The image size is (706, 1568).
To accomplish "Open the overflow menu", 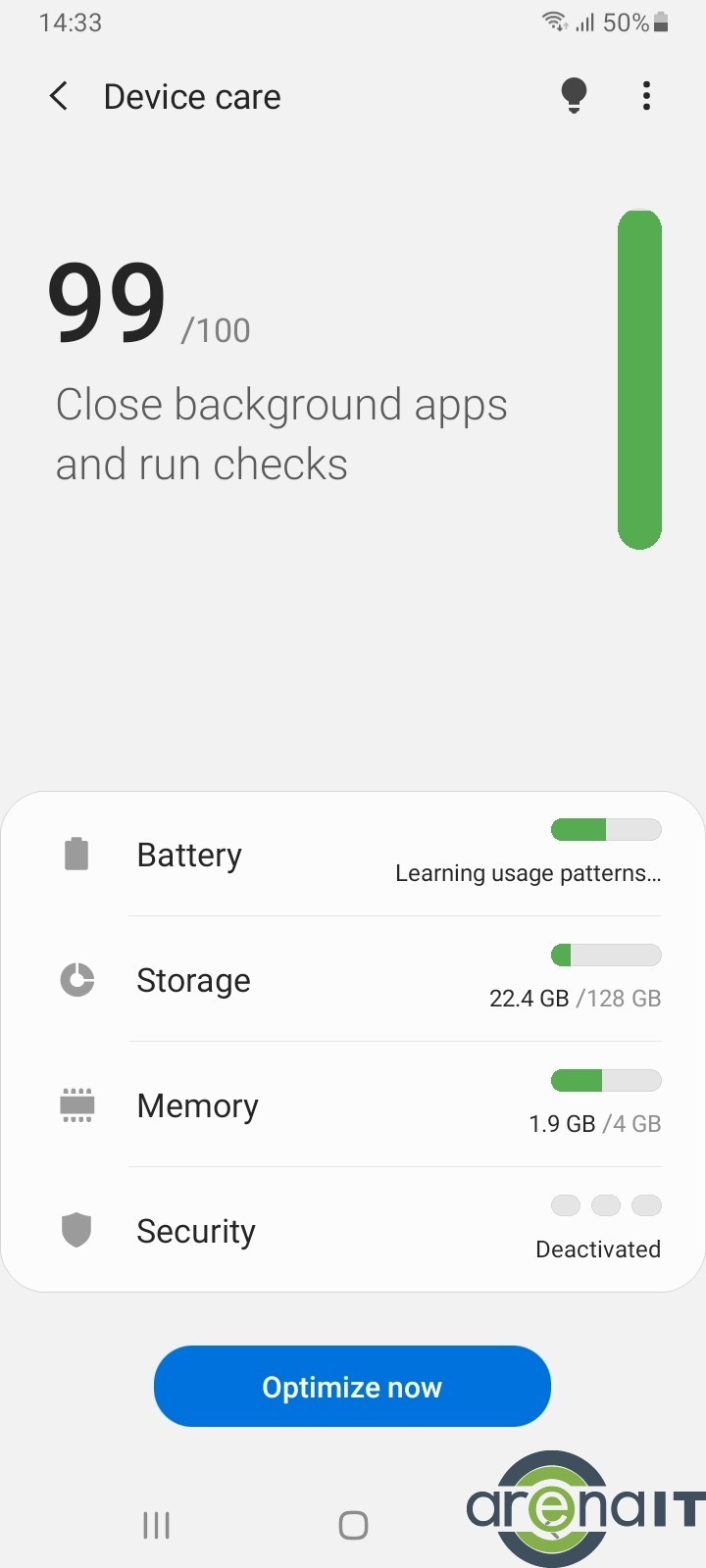I will pos(646,96).
